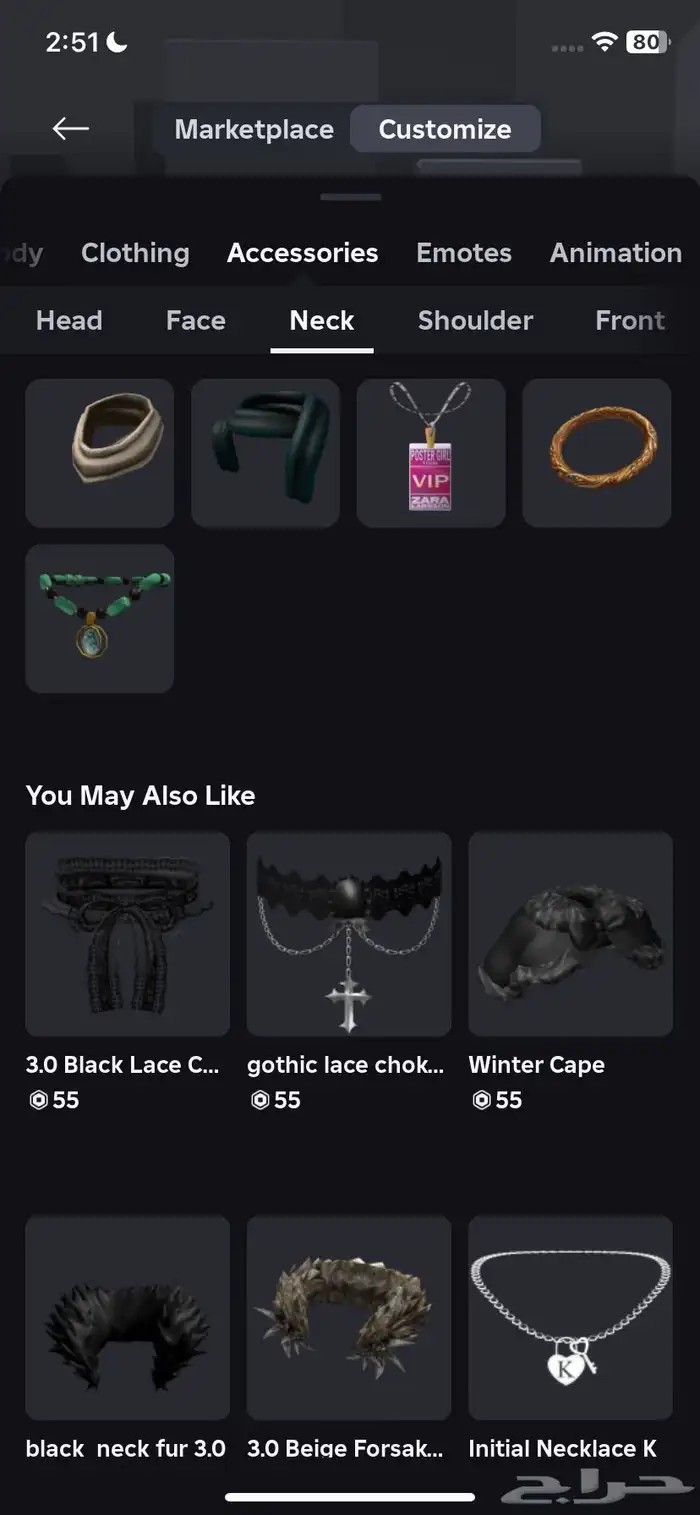Show Face accessories

195,321
